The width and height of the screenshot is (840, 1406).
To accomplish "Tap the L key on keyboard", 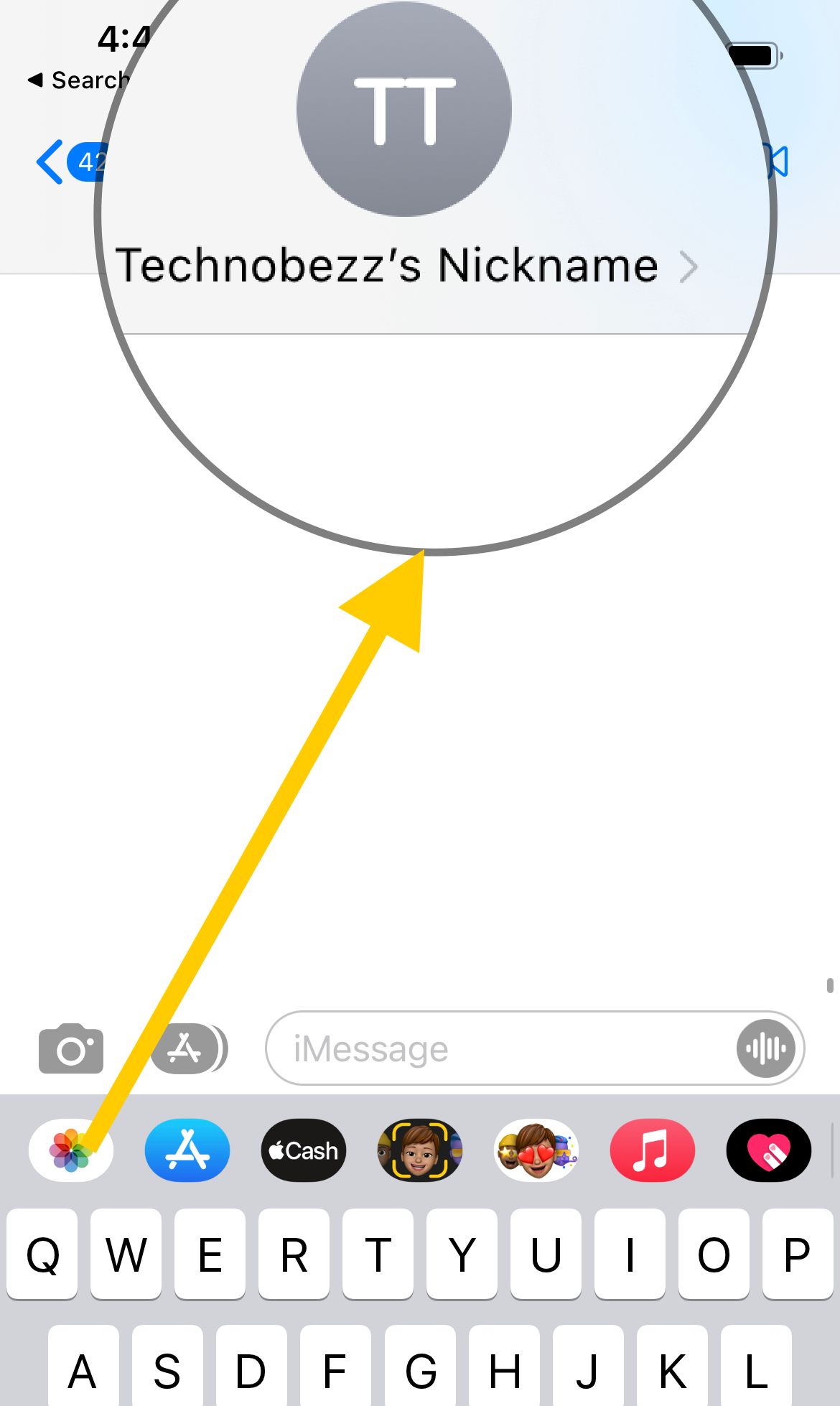I will click(x=756, y=1370).
